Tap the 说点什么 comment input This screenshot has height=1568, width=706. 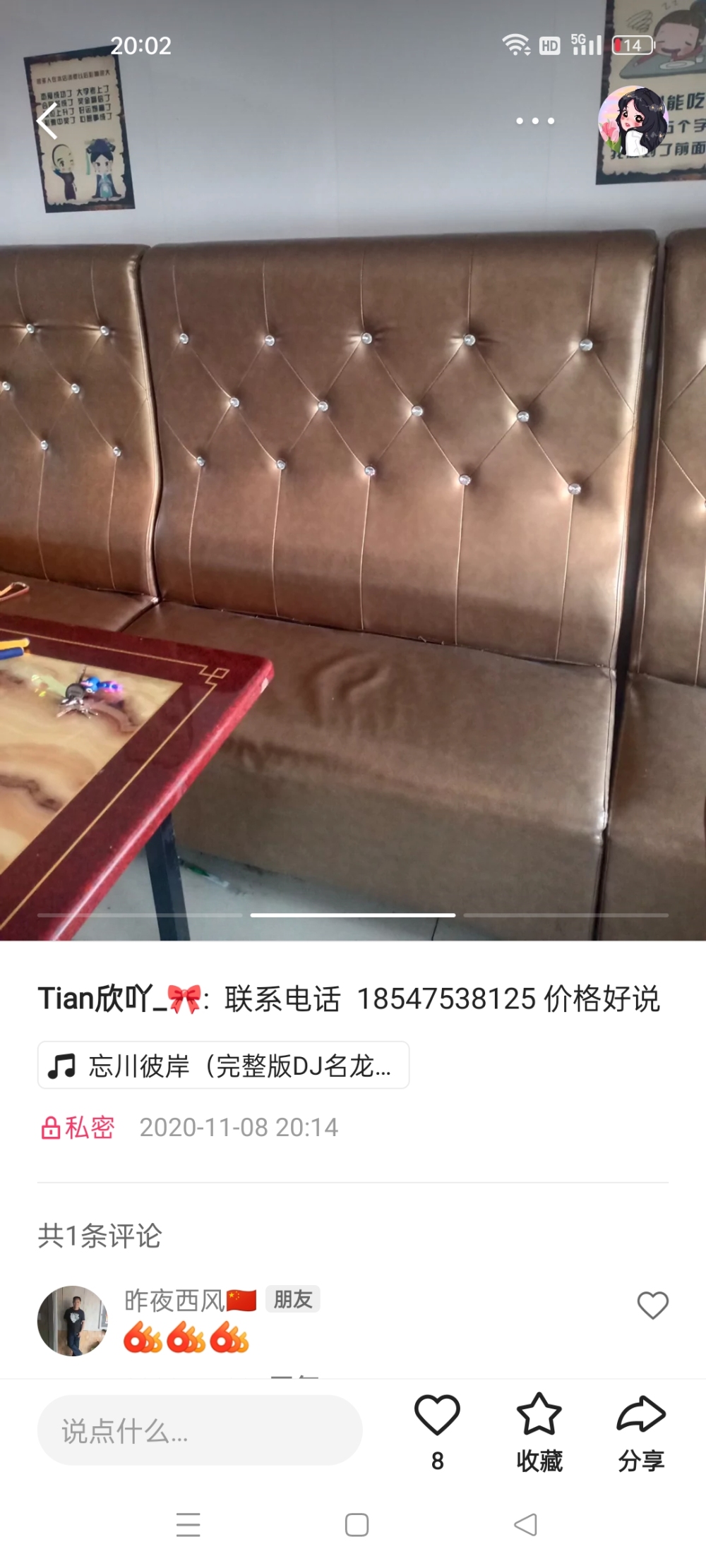[x=200, y=1430]
